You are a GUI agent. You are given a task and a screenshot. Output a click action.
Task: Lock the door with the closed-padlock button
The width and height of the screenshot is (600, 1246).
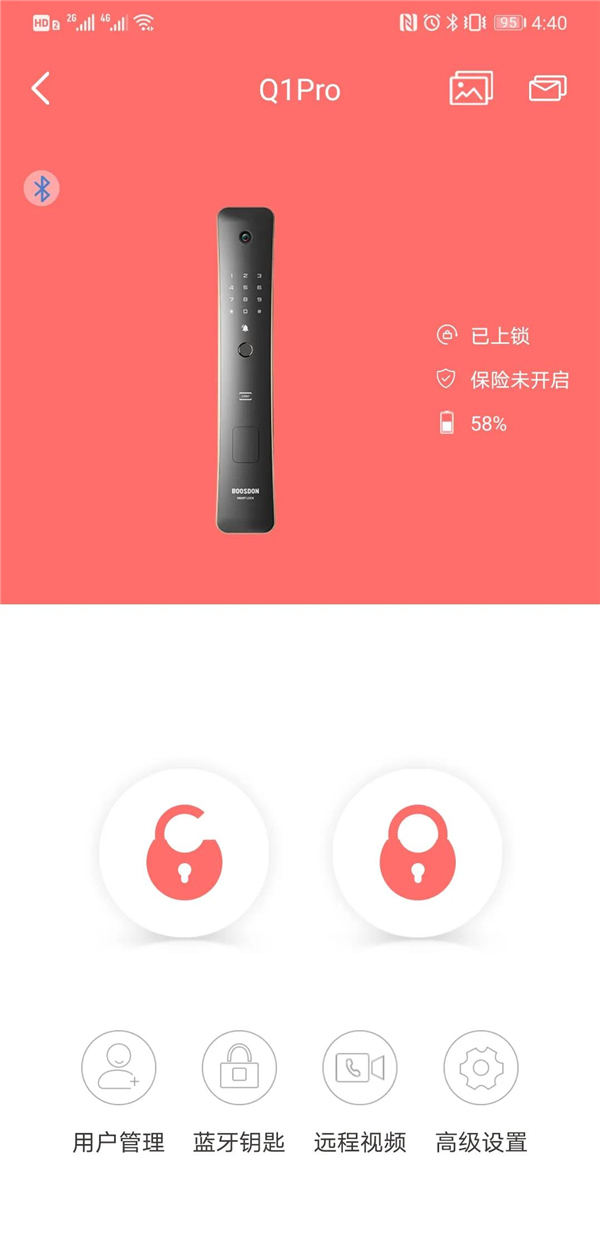[x=417, y=853]
